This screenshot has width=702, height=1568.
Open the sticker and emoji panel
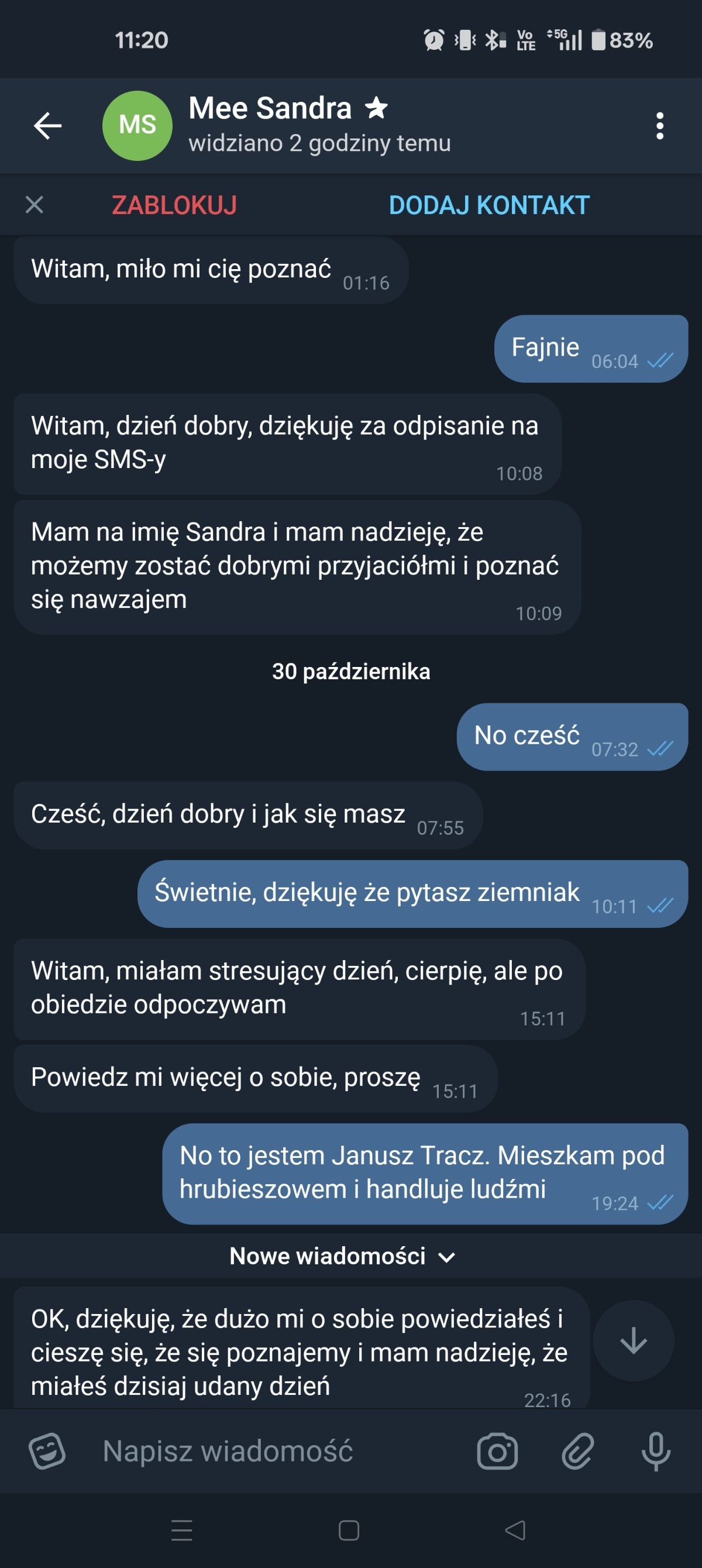pos(47,1451)
